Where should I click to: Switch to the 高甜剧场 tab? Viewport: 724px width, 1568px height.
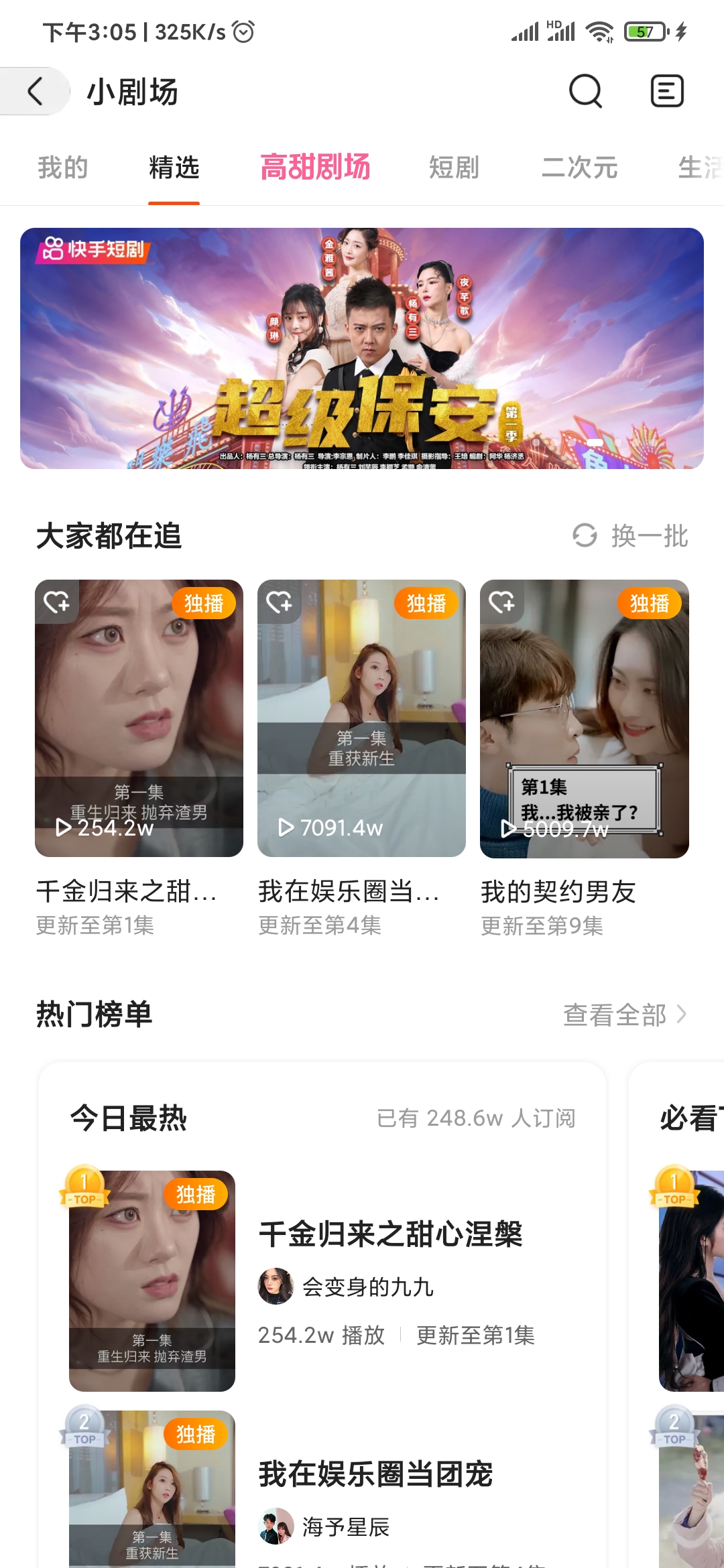[x=315, y=168]
